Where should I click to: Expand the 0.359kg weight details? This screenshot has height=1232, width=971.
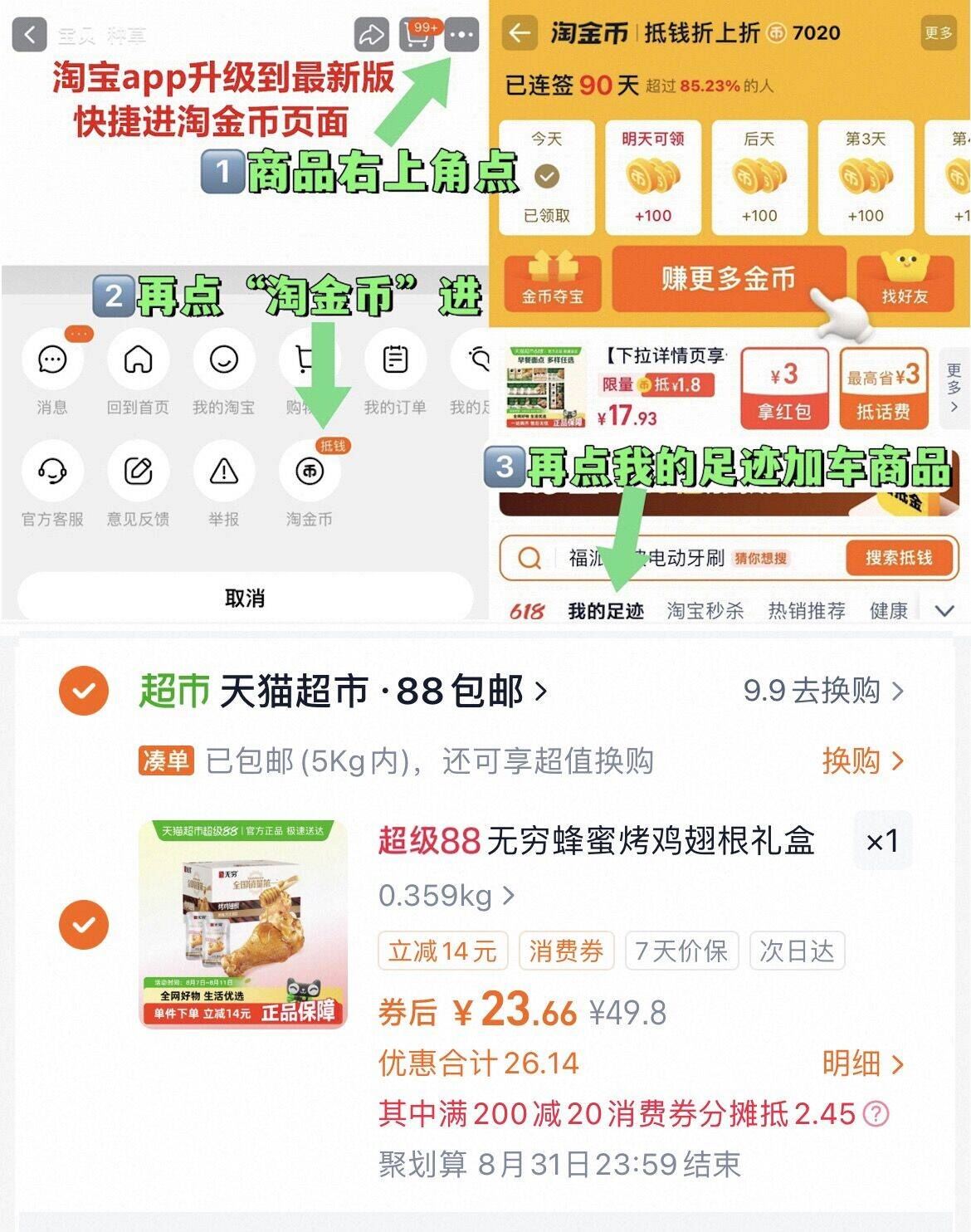(x=444, y=895)
